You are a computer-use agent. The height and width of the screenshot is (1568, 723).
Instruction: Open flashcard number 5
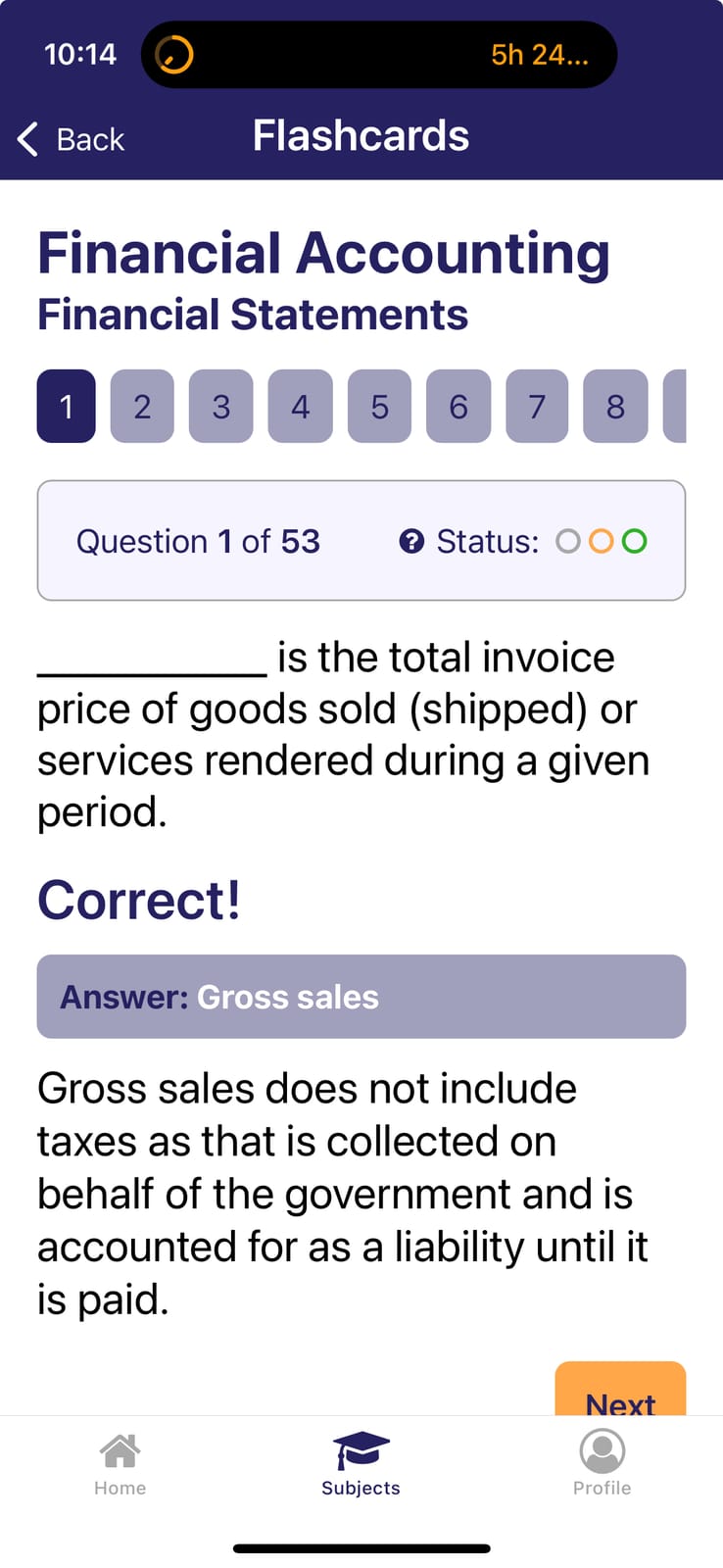tap(379, 406)
